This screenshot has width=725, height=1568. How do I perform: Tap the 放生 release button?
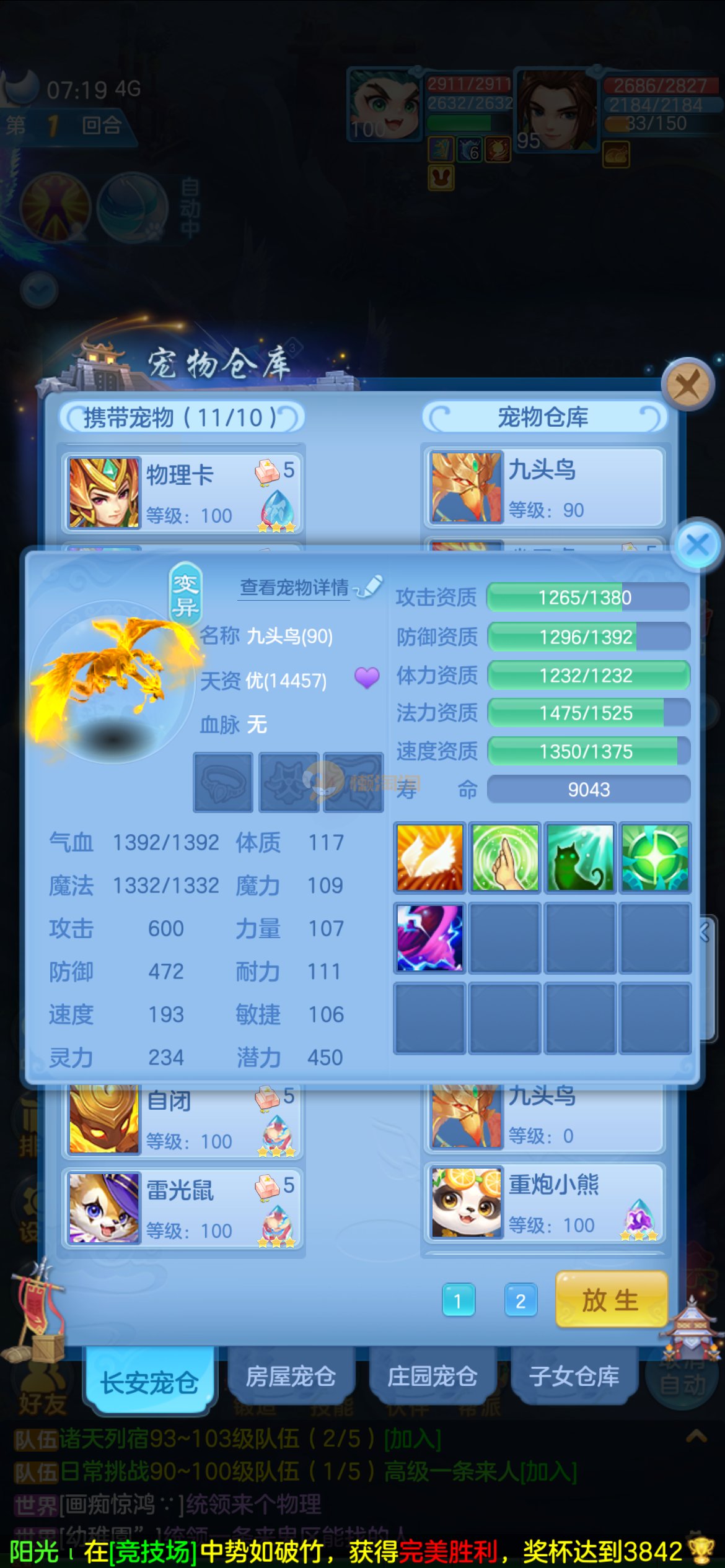[610, 1300]
